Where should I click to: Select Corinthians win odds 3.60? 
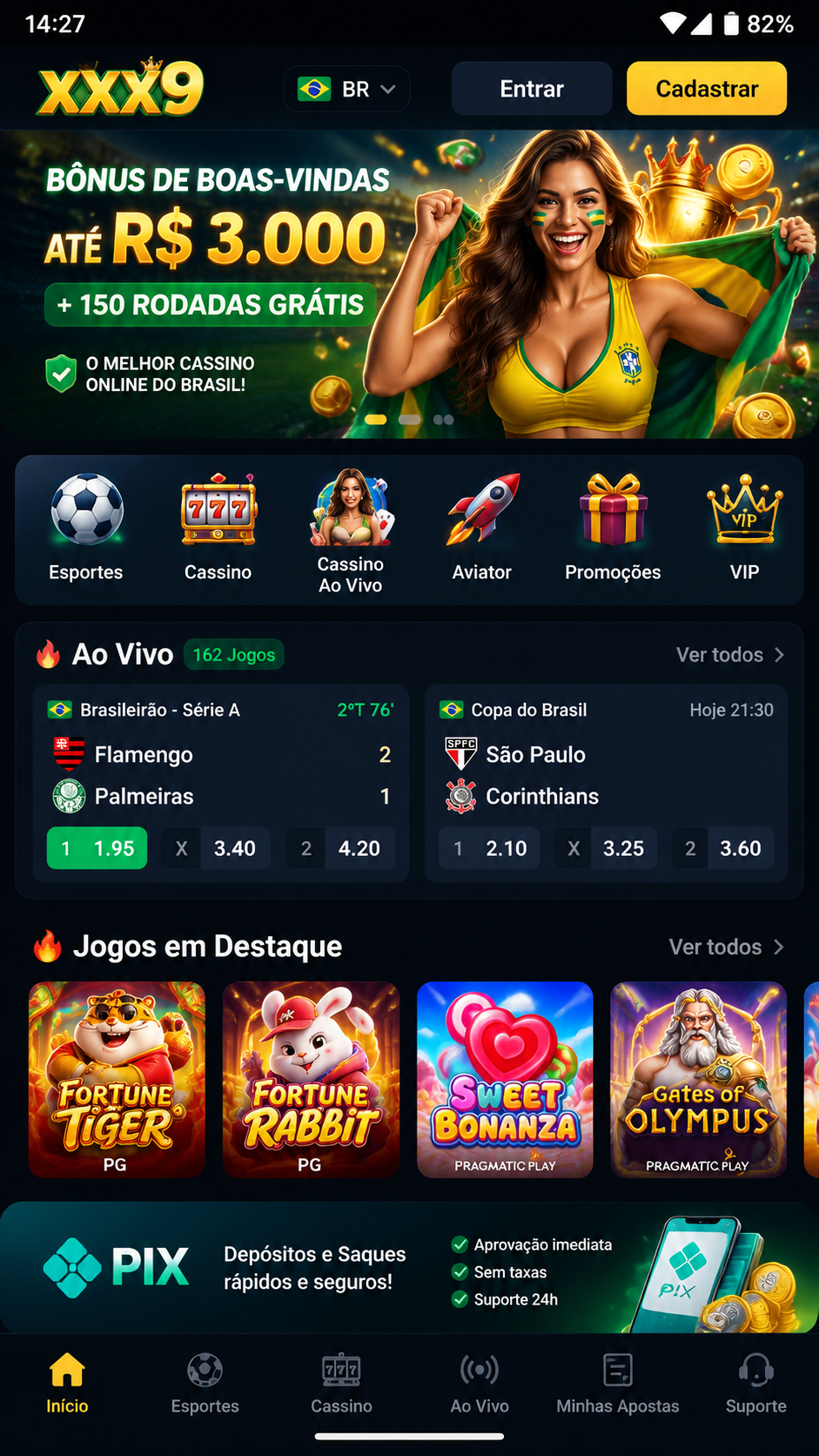click(x=722, y=848)
